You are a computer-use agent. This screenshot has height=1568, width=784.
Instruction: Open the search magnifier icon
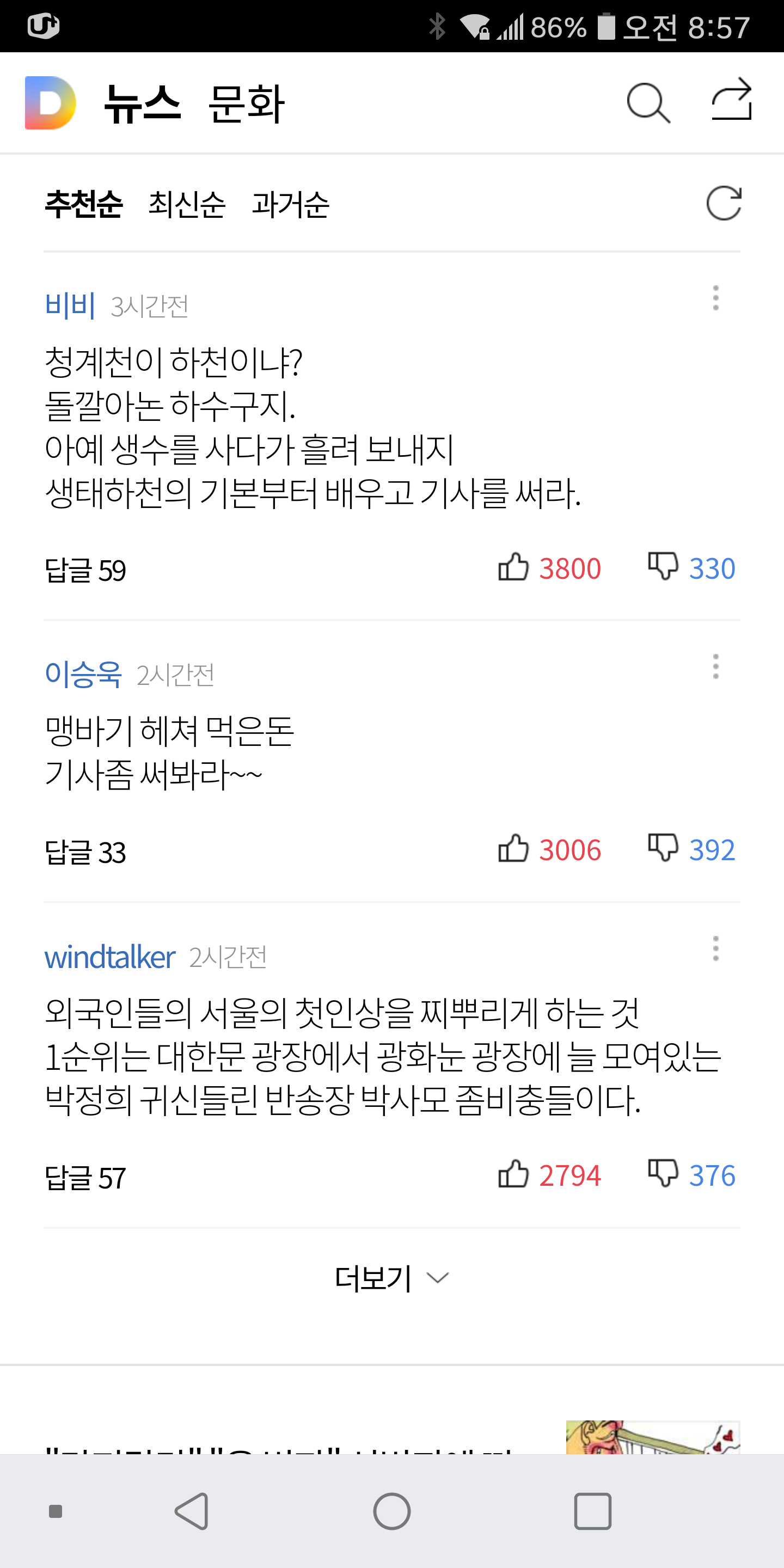(x=648, y=103)
